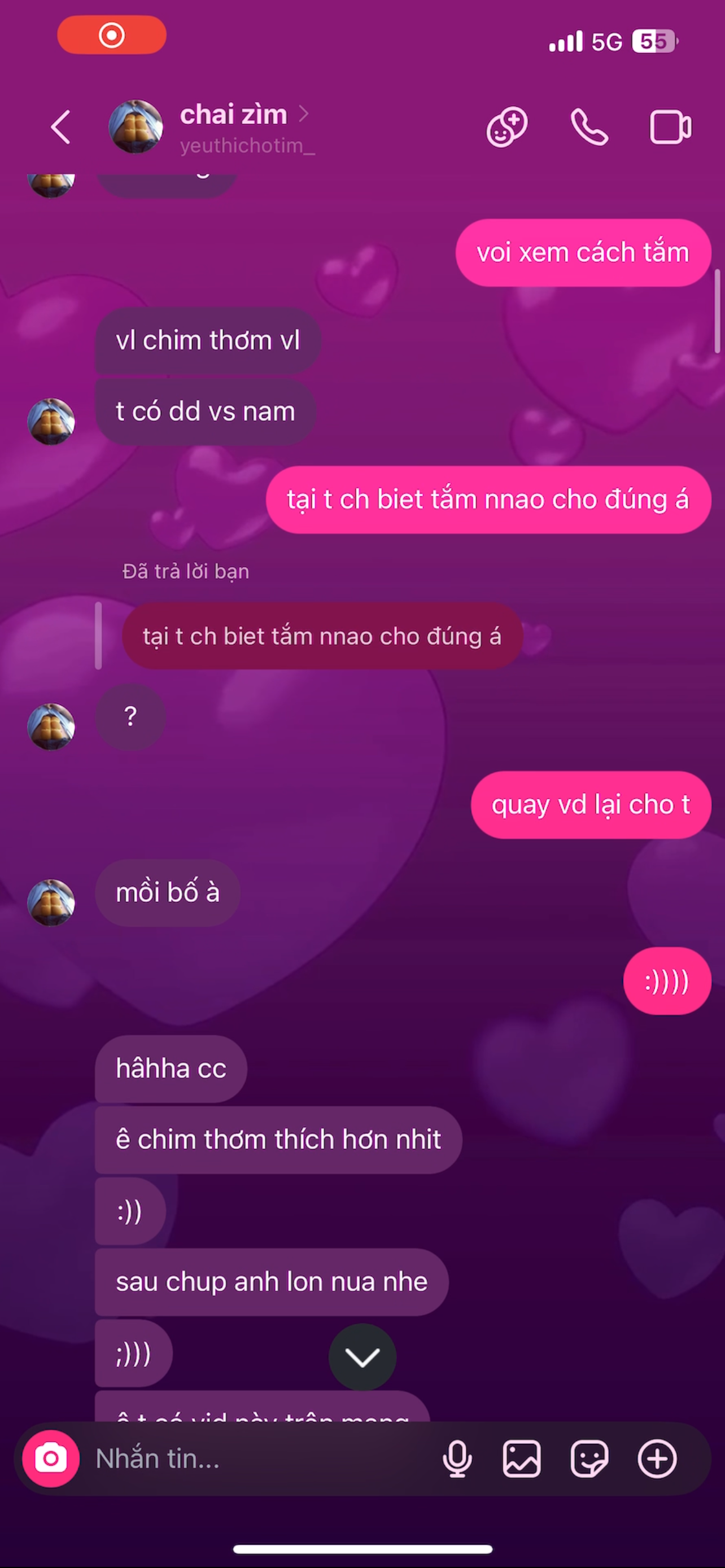Go back to the inbox list
This screenshot has height=1568, width=725.
click(x=60, y=127)
